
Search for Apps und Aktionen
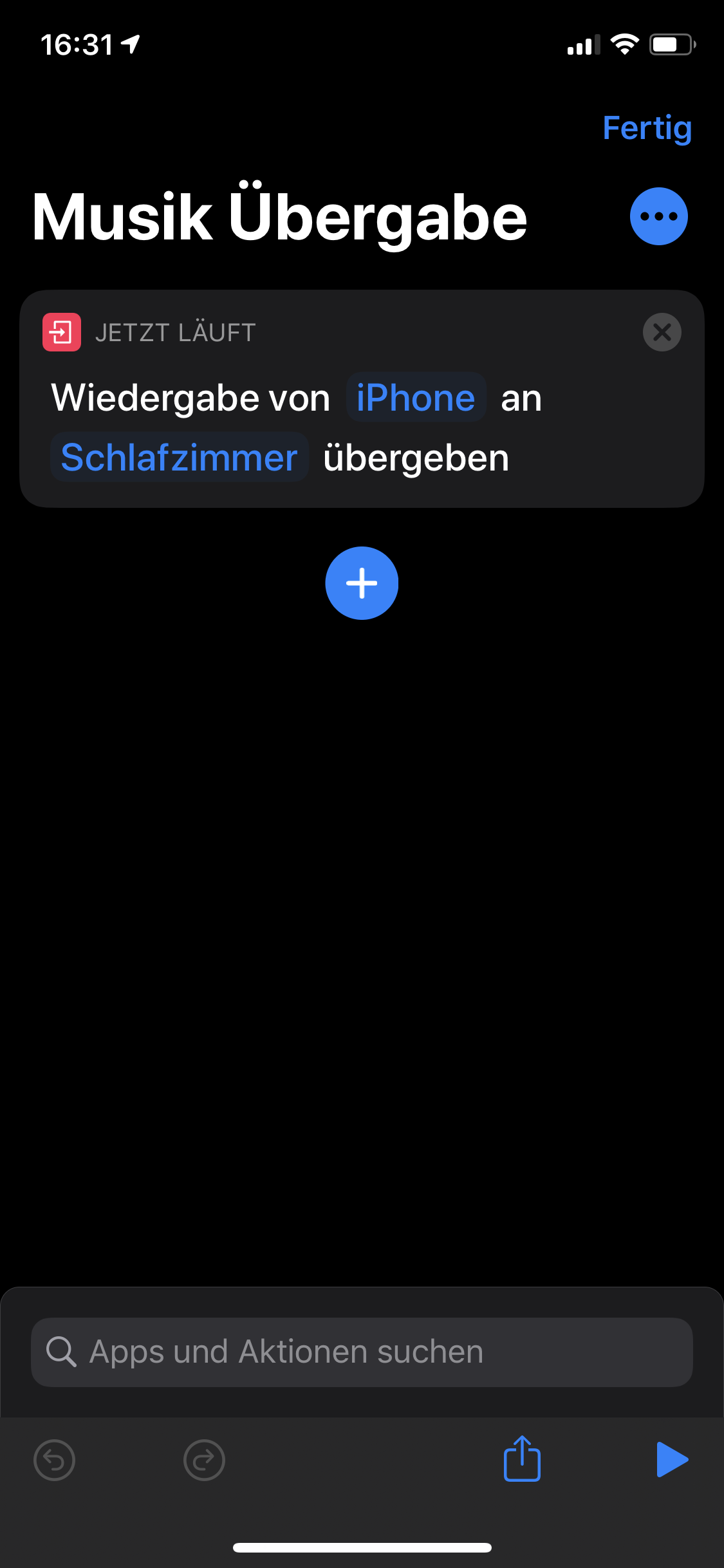click(362, 1352)
